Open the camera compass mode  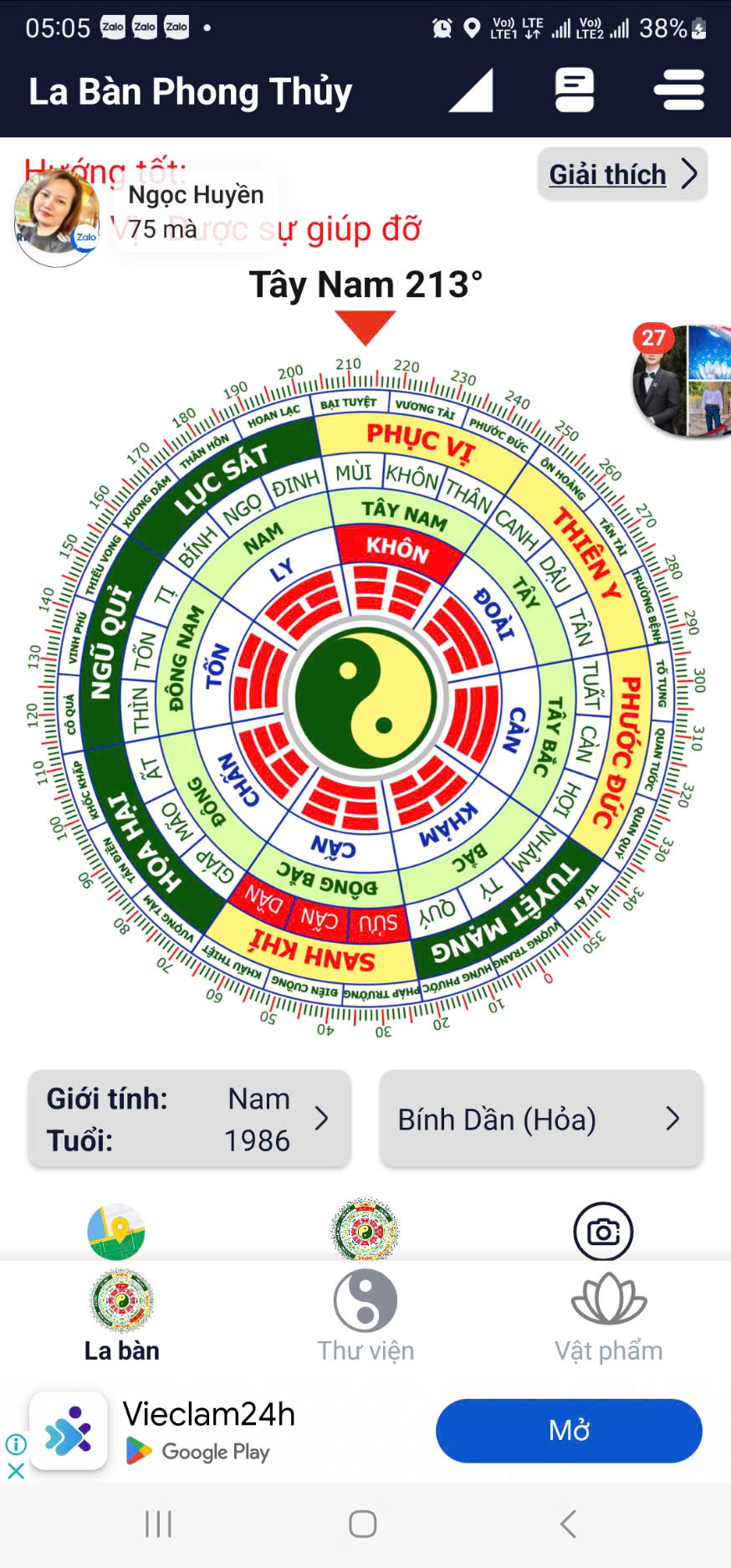[x=603, y=1232]
